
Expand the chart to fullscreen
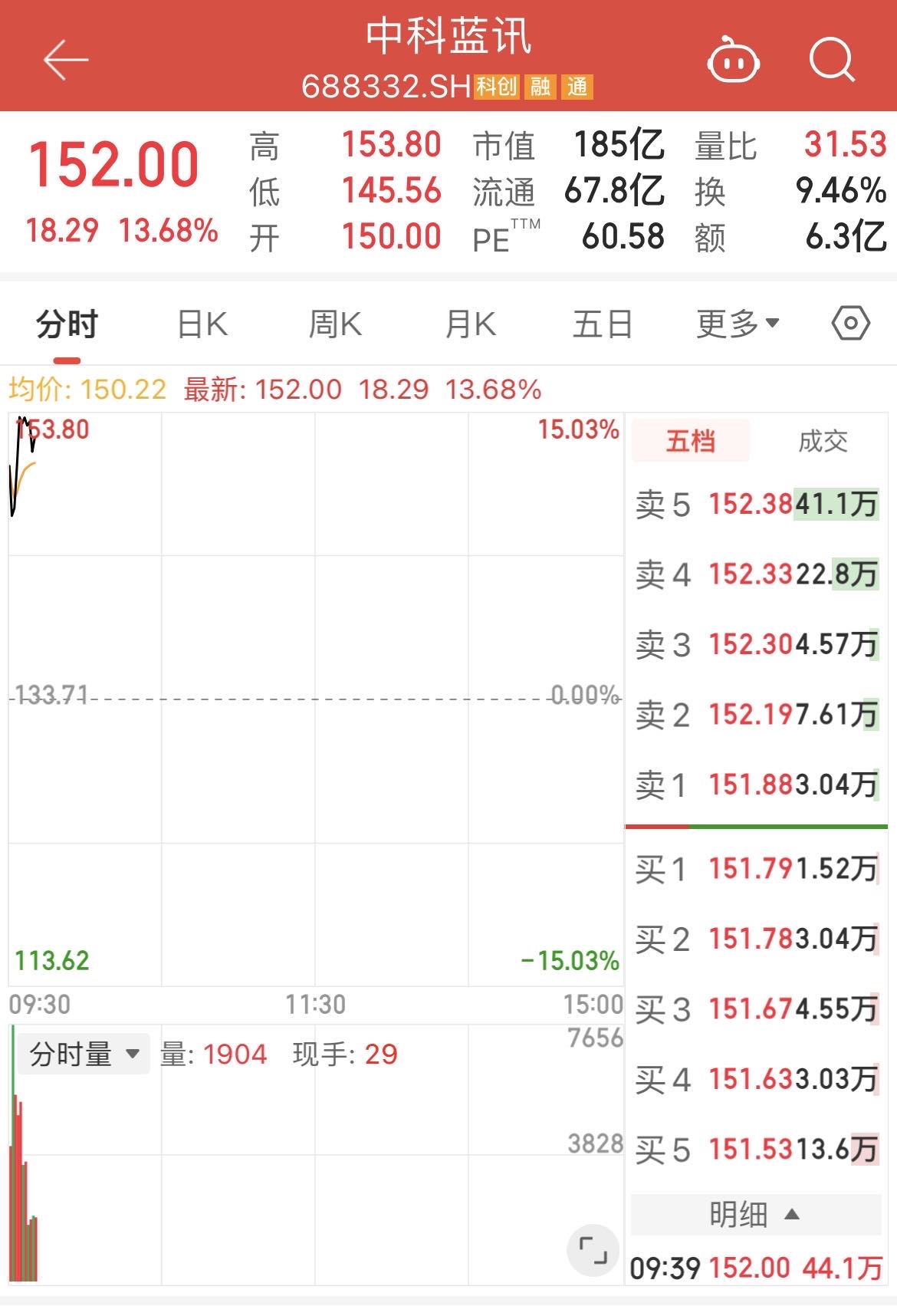coord(593,1251)
